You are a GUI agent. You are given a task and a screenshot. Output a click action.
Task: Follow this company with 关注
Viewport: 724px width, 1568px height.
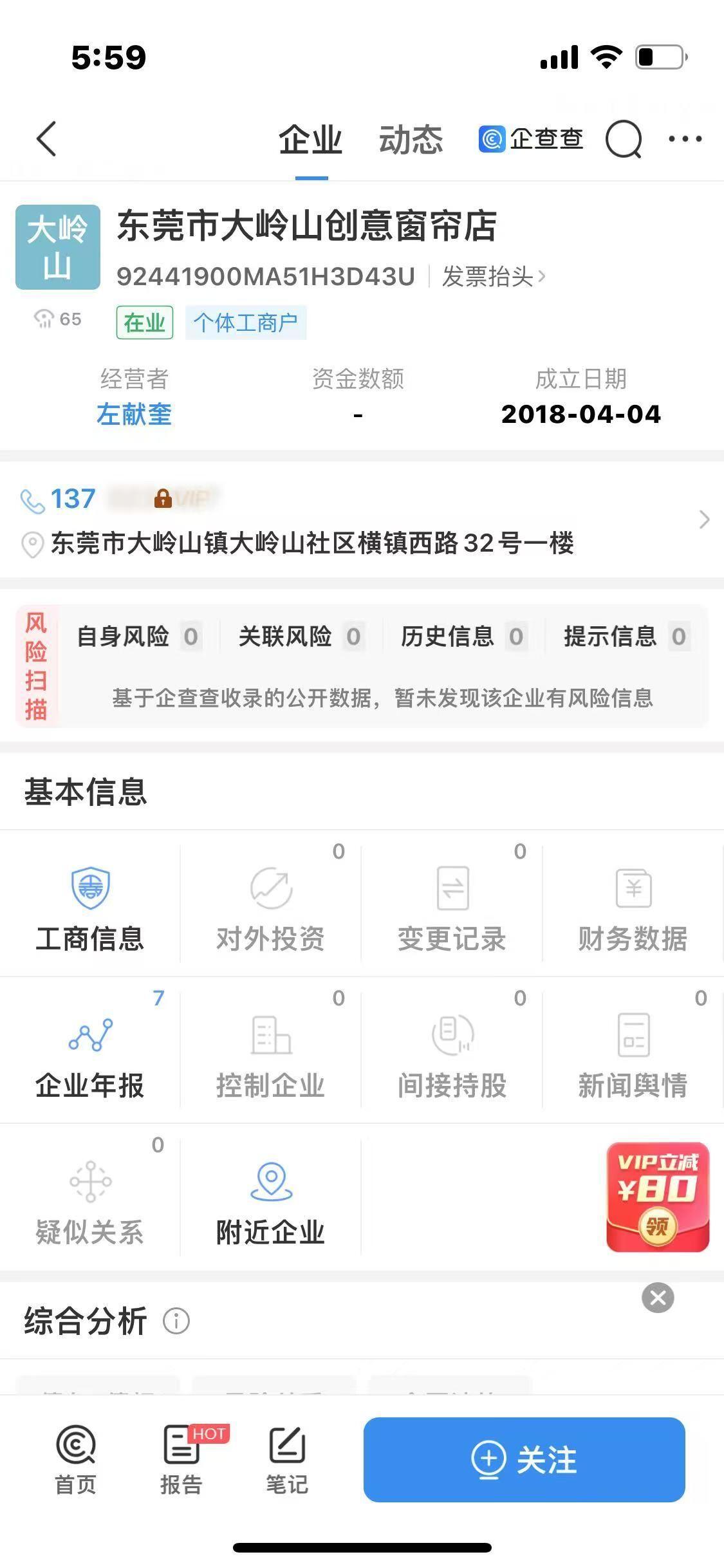point(524,1460)
